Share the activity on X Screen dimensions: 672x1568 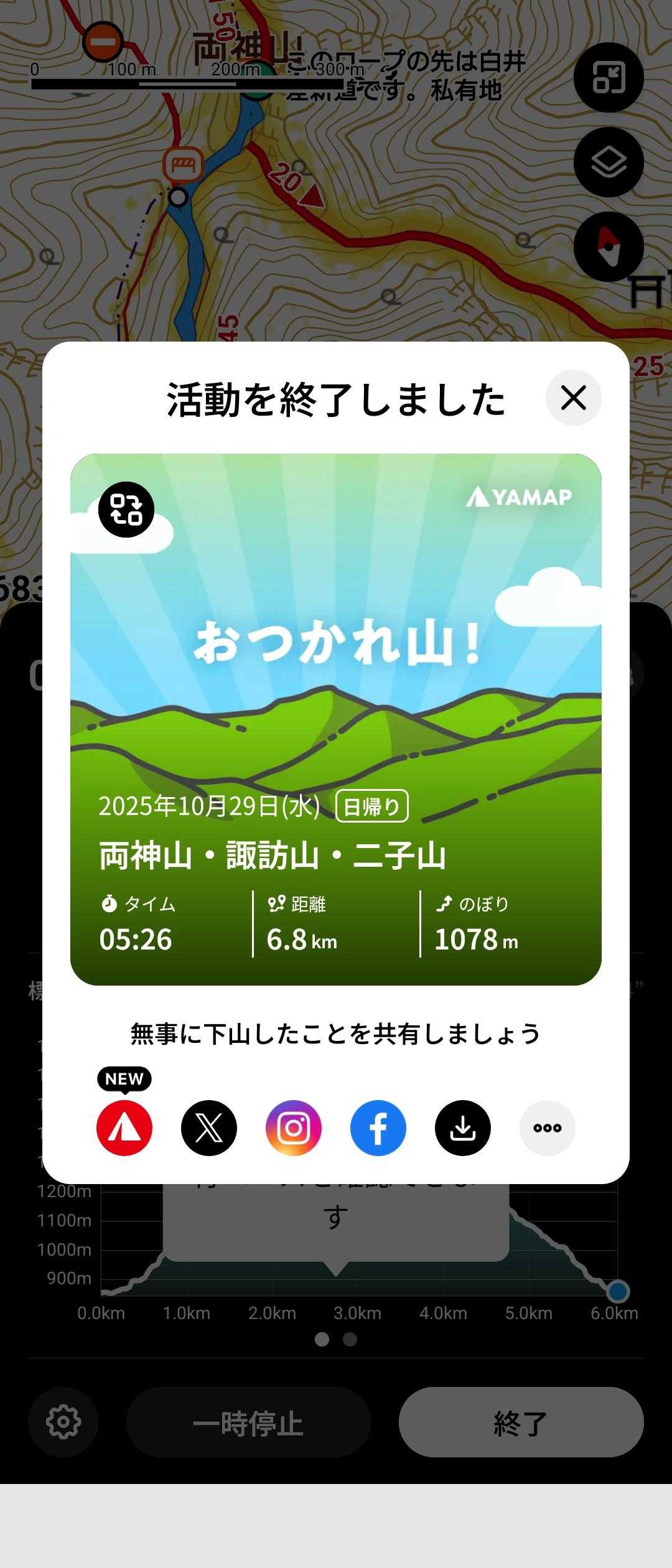pyautogui.click(x=209, y=1128)
